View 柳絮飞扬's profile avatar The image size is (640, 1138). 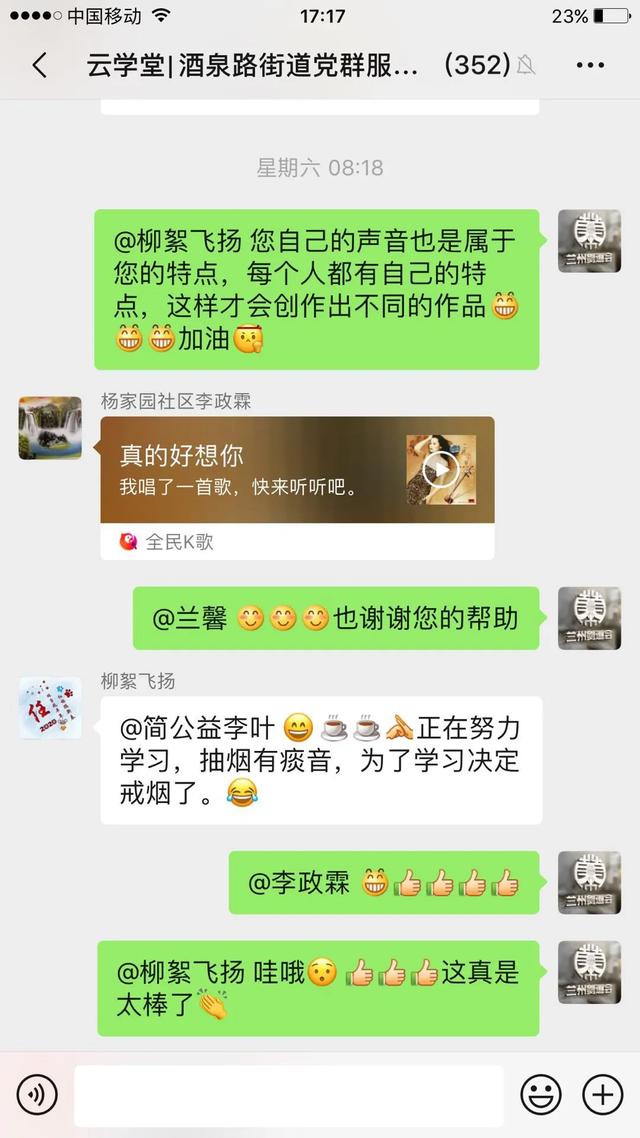click(50, 708)
